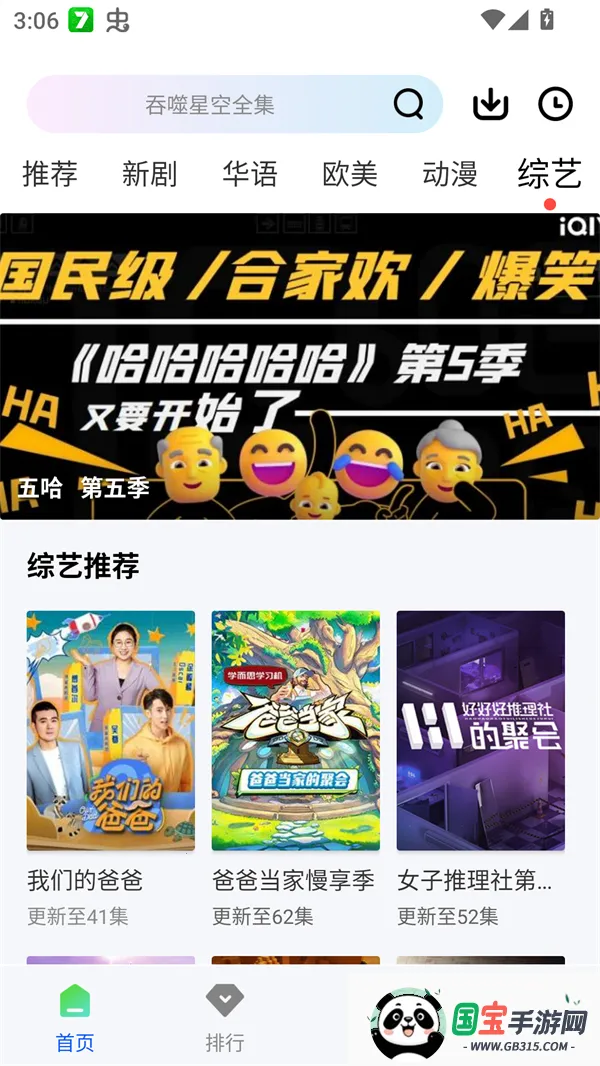This screenshot has width=600, height=1066.
Task: Switch to the 推荐 tab
Action: coord(50,174)
